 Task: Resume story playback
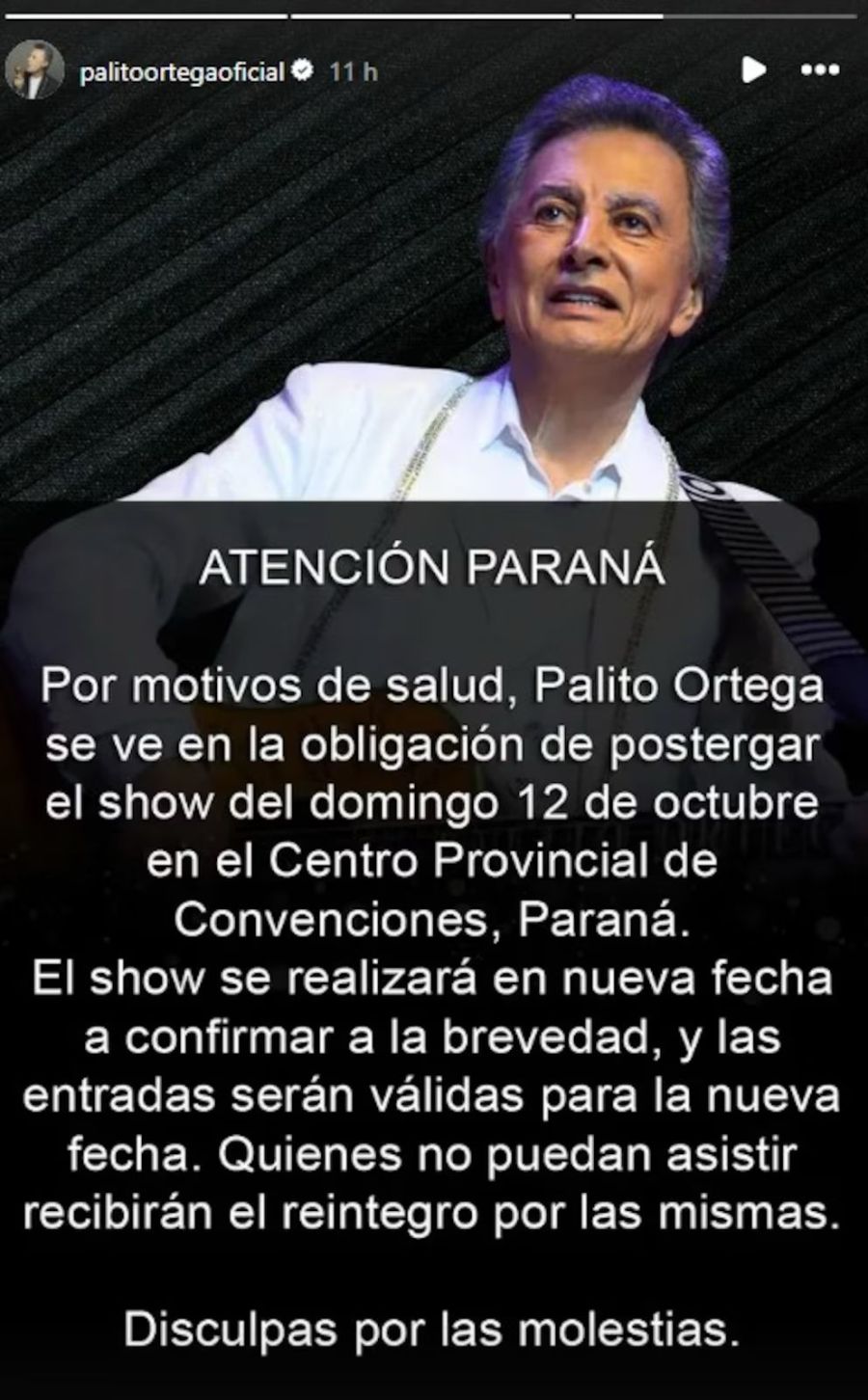[x=753, y=70]
